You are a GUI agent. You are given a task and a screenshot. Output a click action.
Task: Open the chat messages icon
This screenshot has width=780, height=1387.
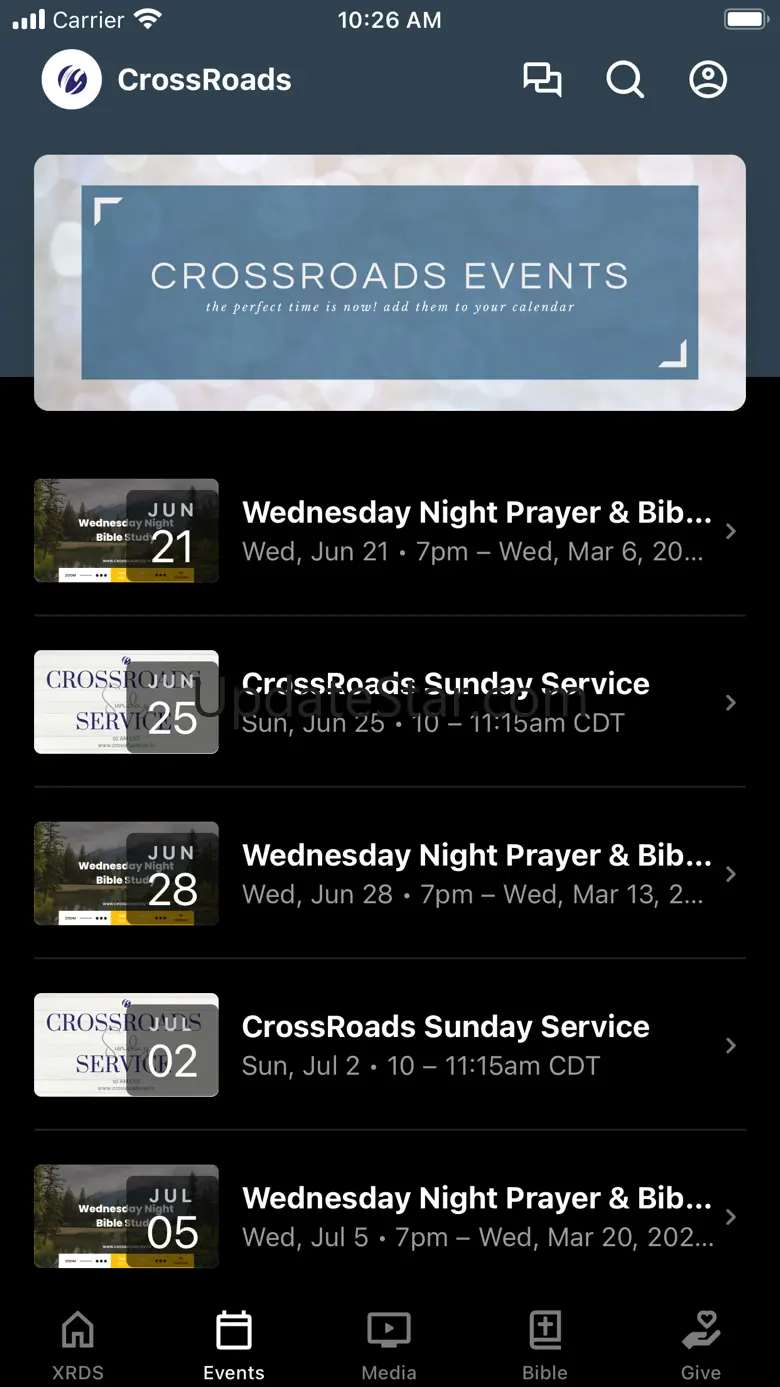[542, 80]
